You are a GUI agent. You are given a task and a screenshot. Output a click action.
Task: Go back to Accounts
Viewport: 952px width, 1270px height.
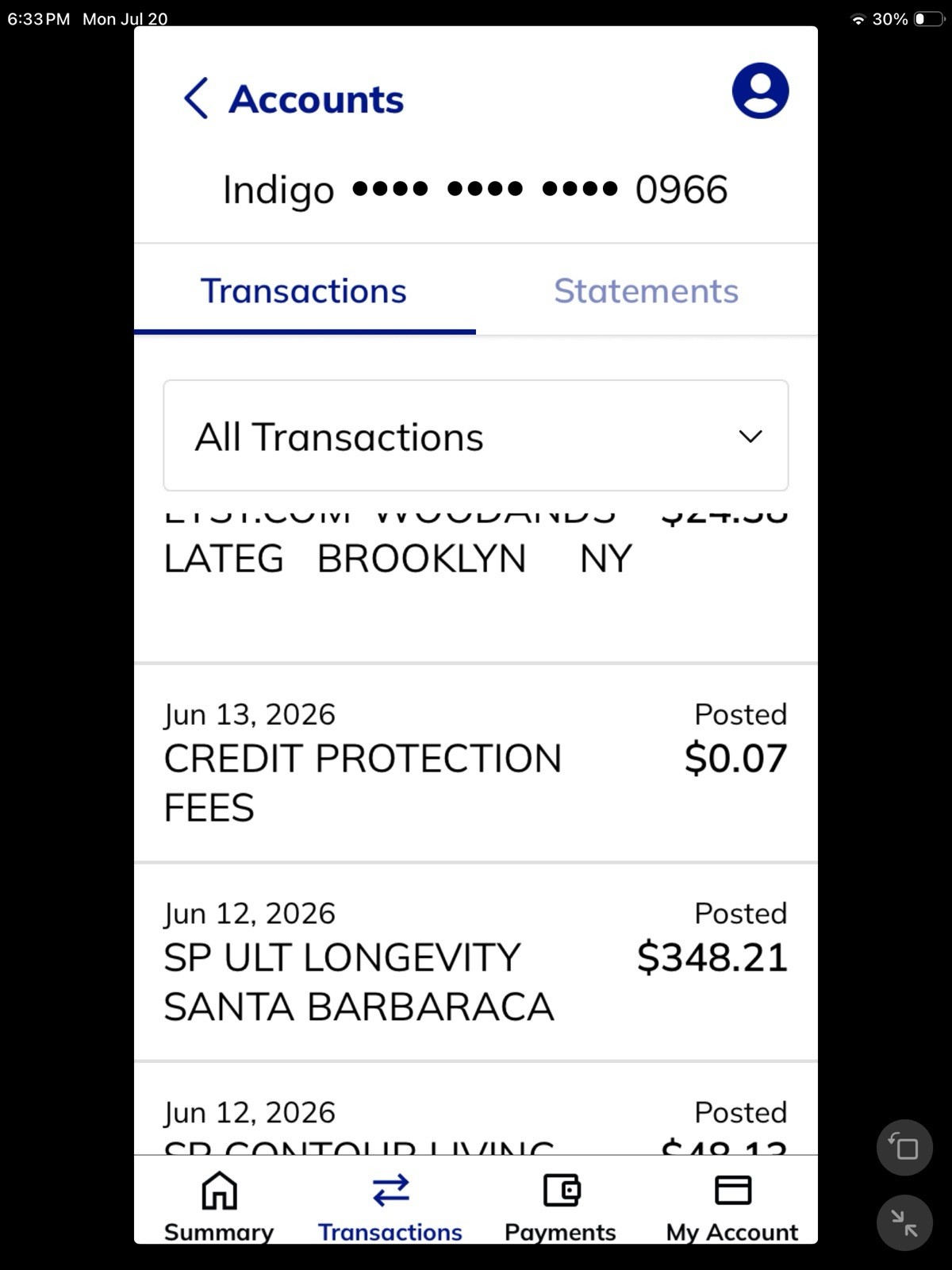coord(294,99)
